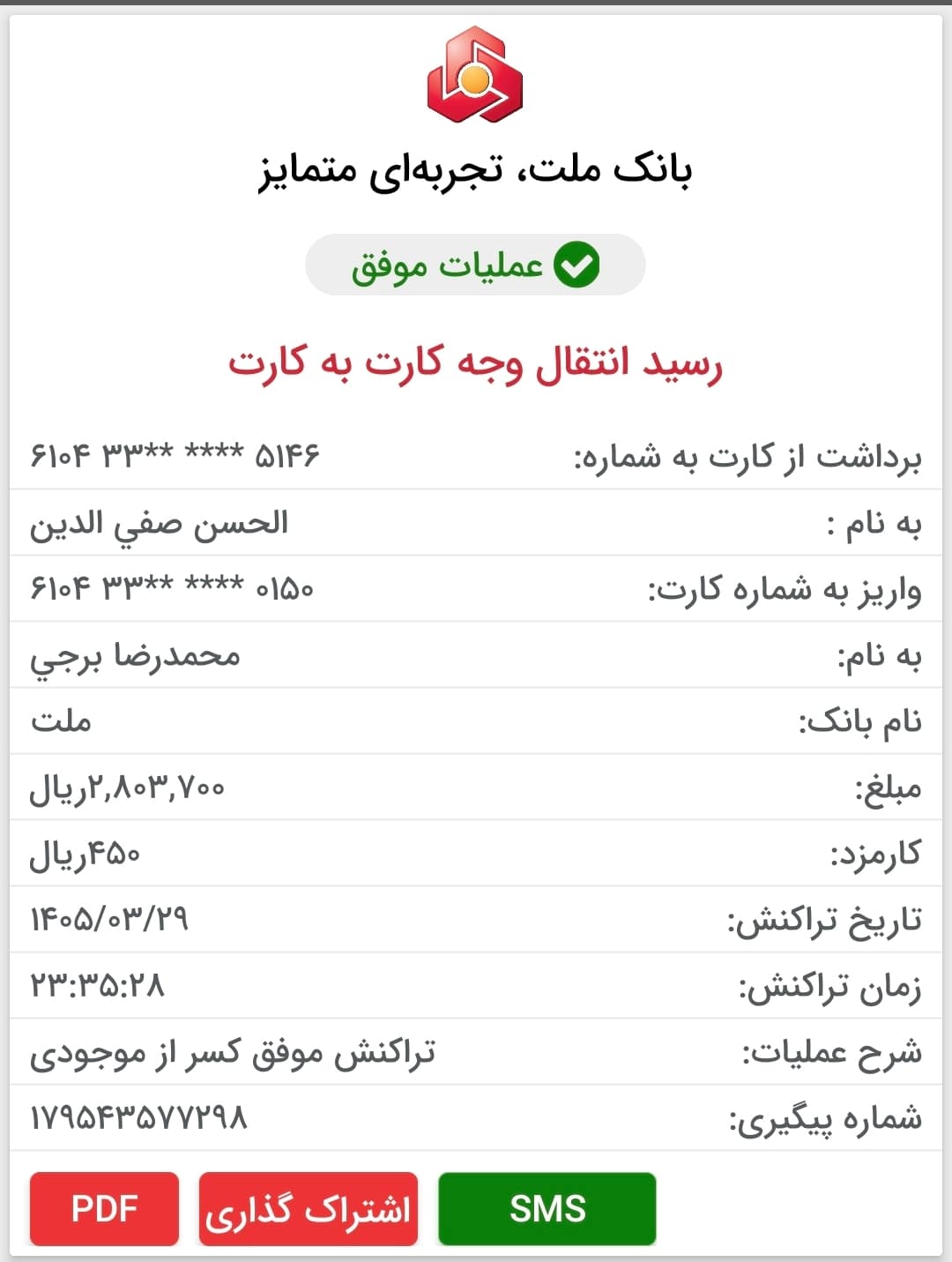
Task: Send the receipt via SMS
Action: click(547, 1208)
